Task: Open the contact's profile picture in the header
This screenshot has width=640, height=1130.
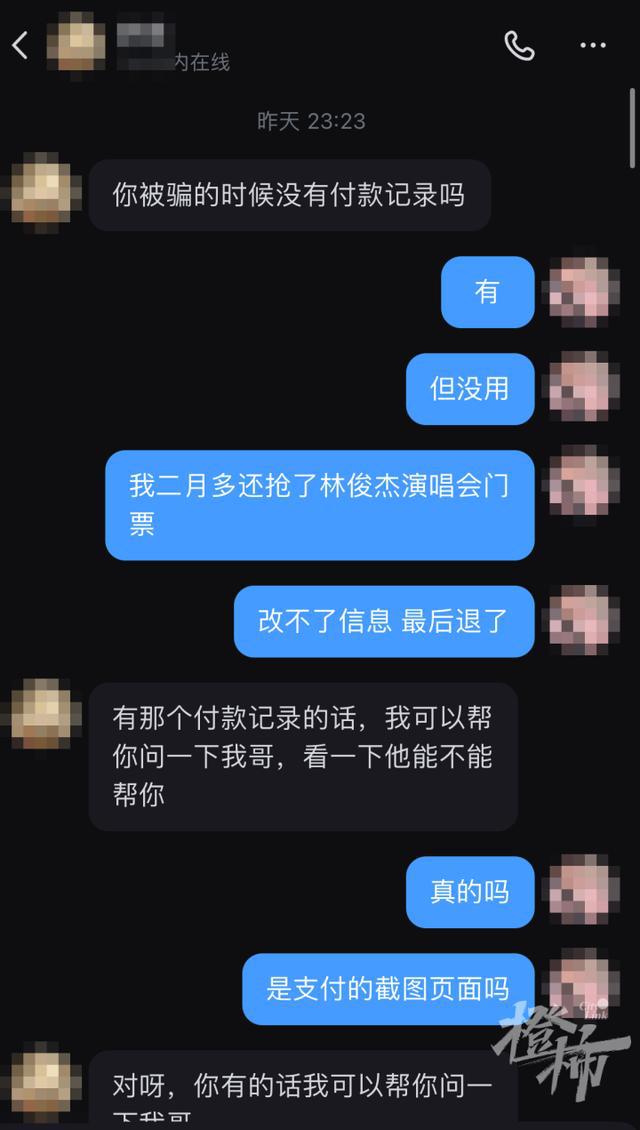Action: pyautogui.click(x=77, y=44)
